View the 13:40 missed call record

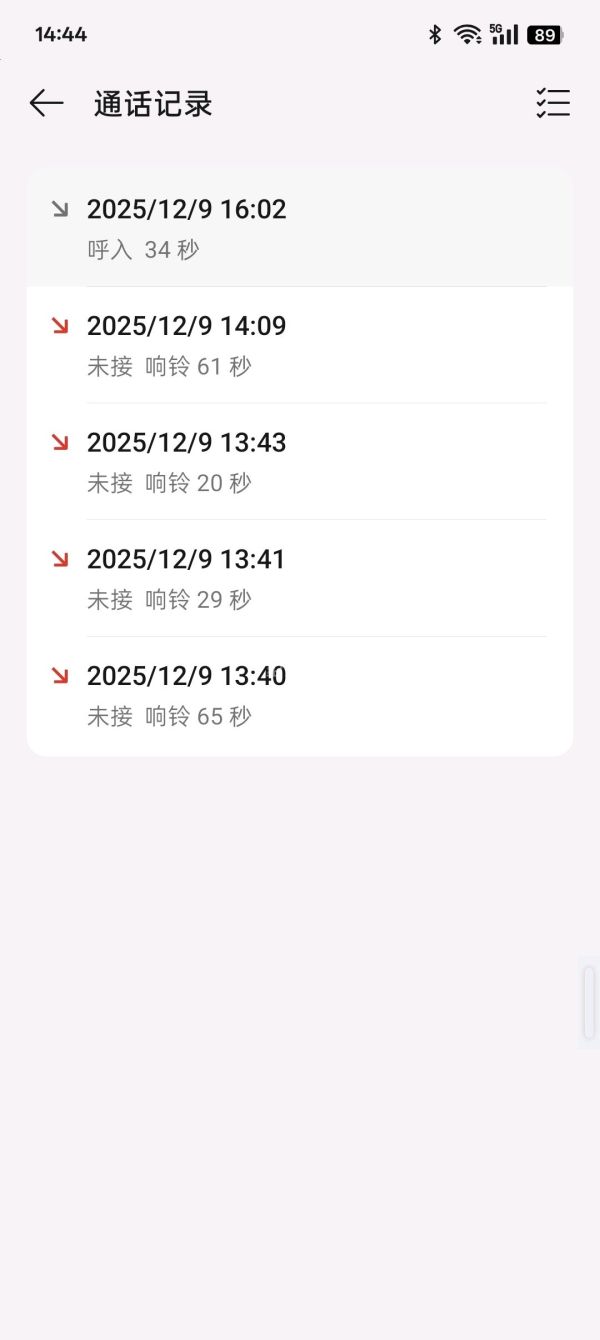click(x=300, y=695)
